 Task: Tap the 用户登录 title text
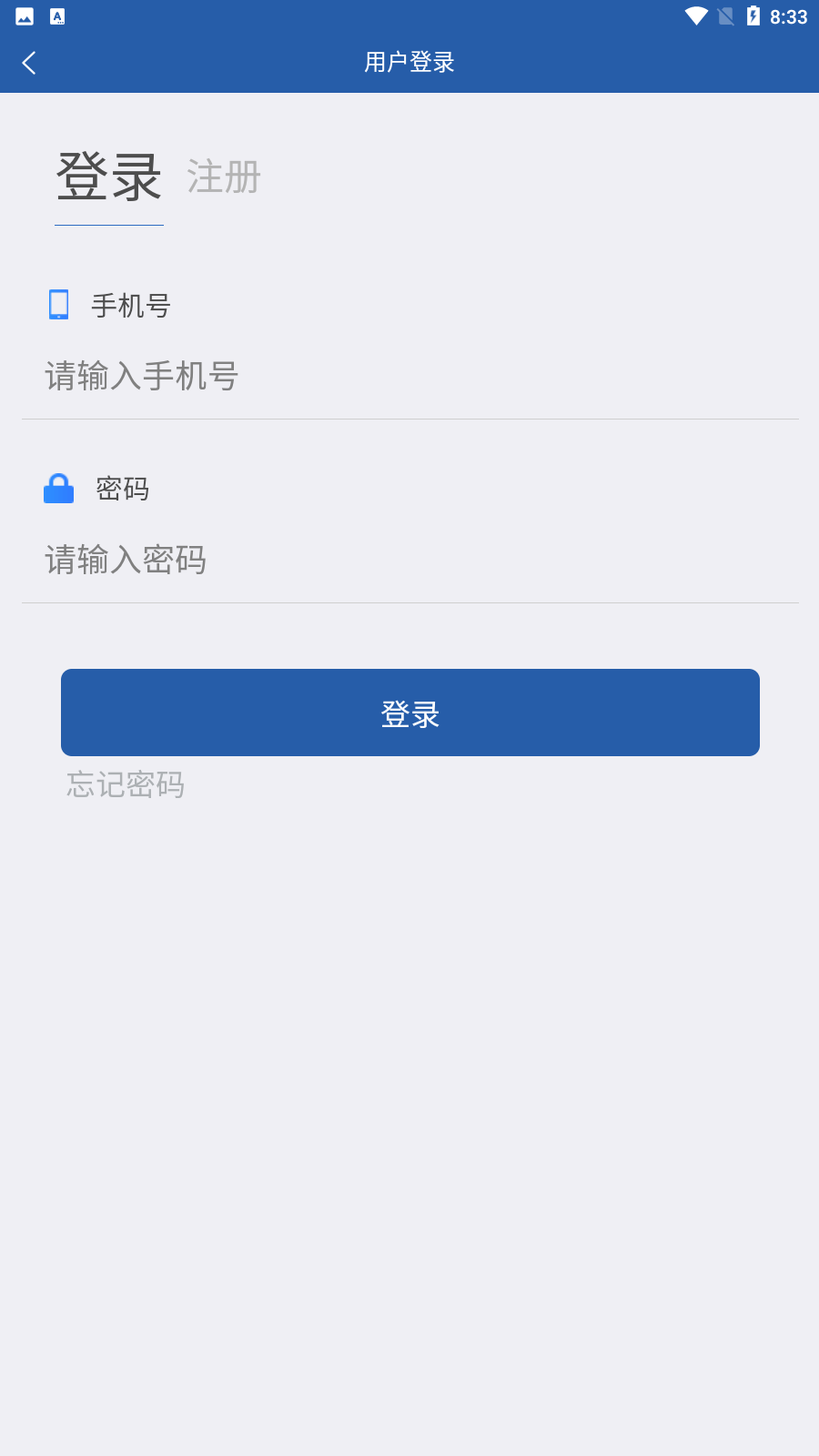click(409, 62)
